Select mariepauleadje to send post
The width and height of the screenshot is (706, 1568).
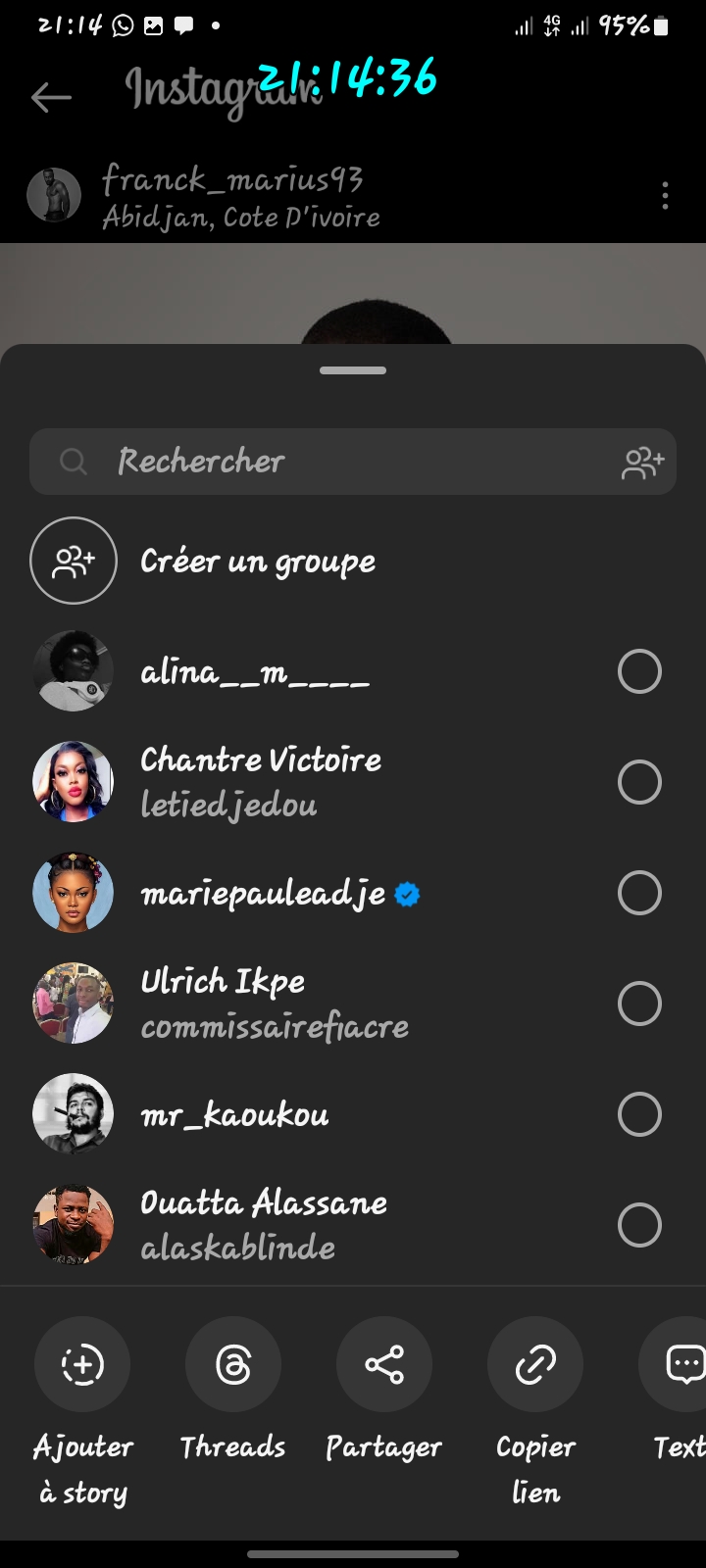point(639,894)
